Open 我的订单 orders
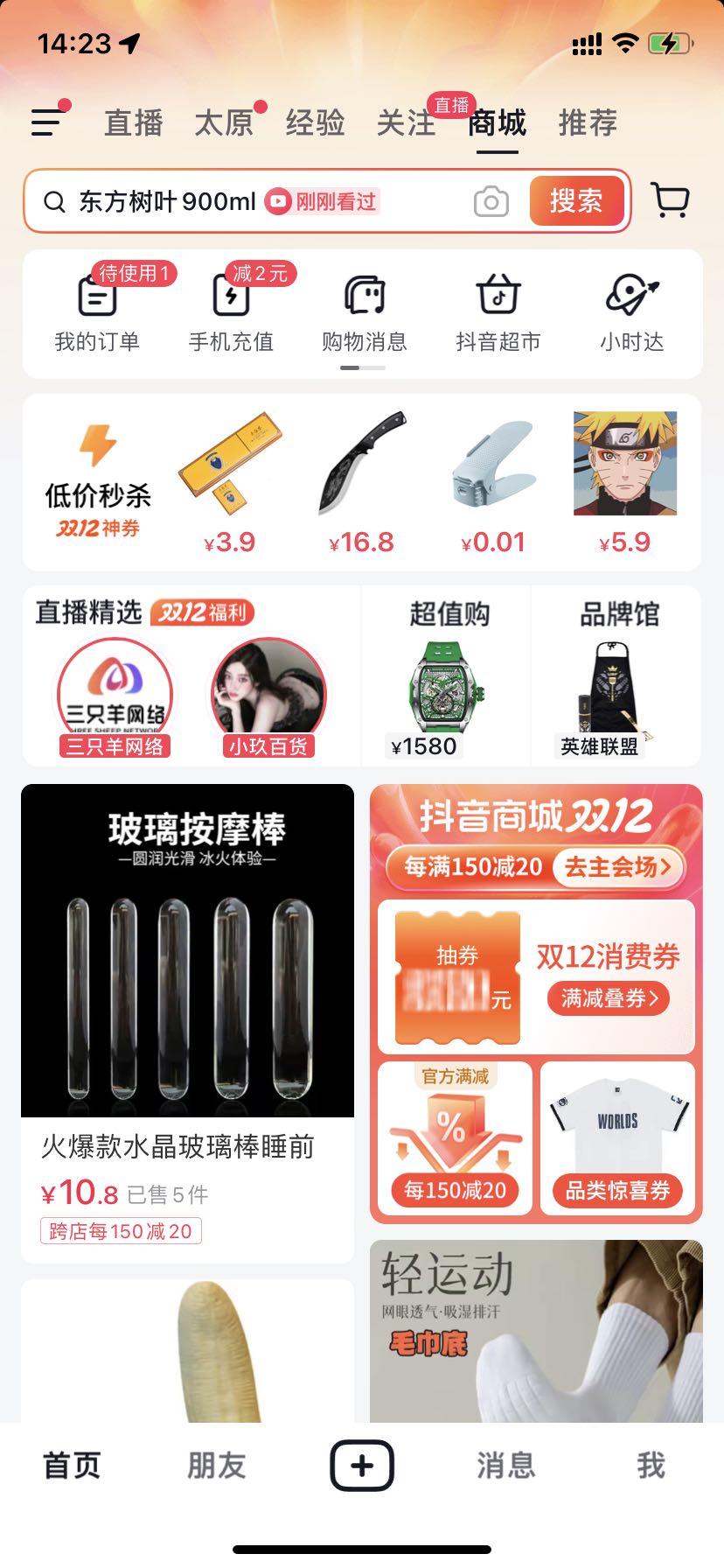The width and height of the screenshot is (724, 1568). coord(97,311)
